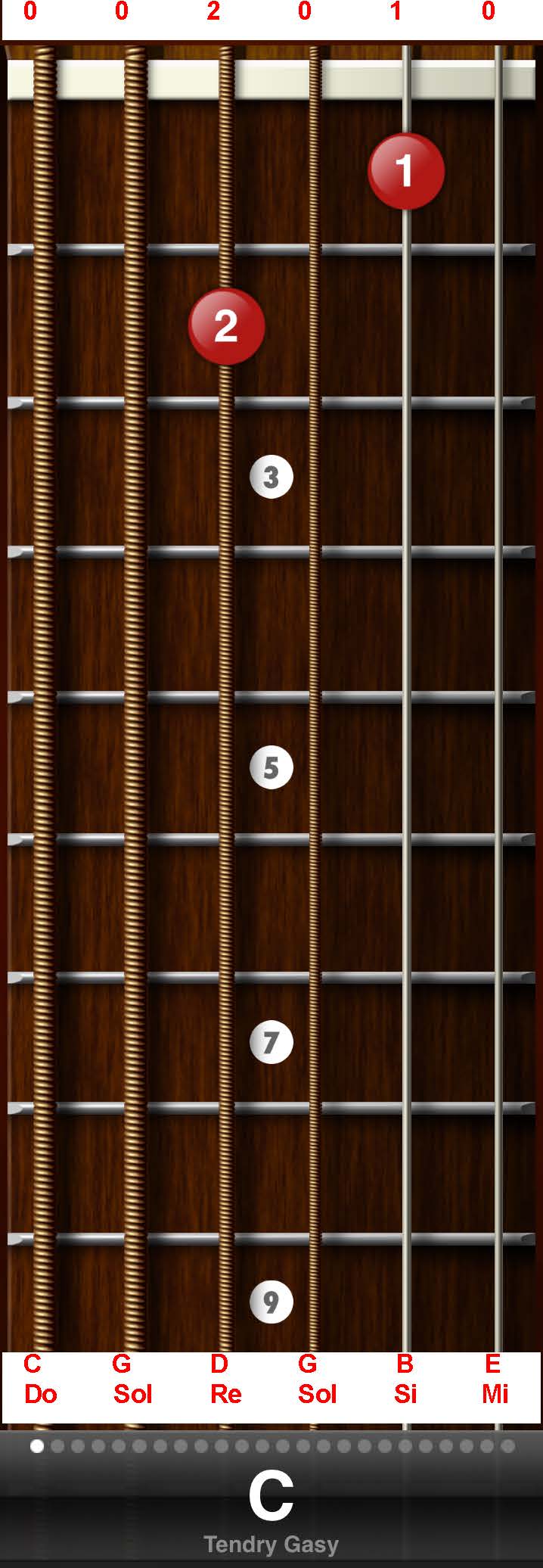Pluck the D string with finger 2
The height and width of the screenshot is (1568, 543).
[x=225, y=681]
